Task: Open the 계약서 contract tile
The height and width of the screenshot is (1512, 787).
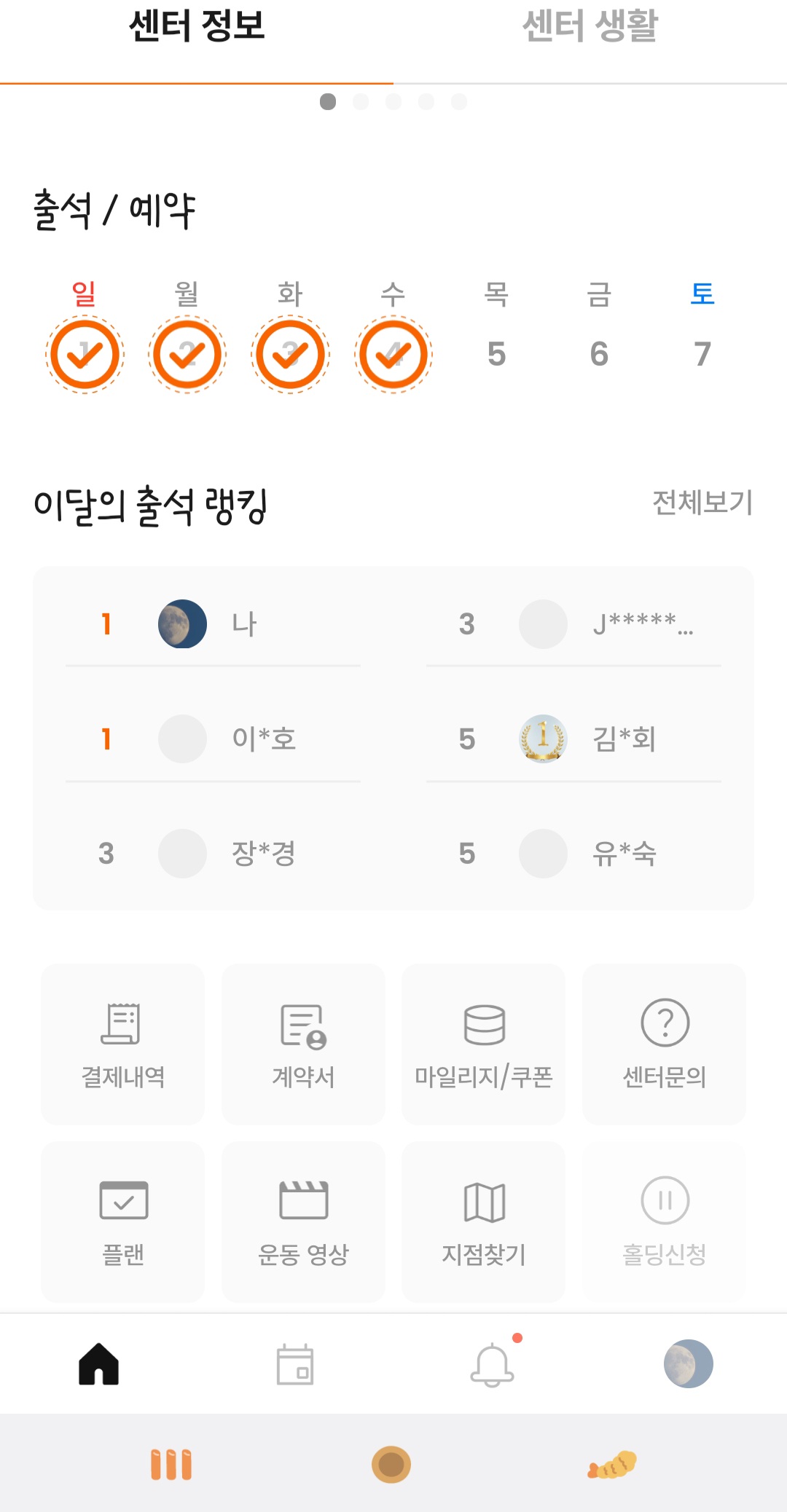Action: 303,1044
